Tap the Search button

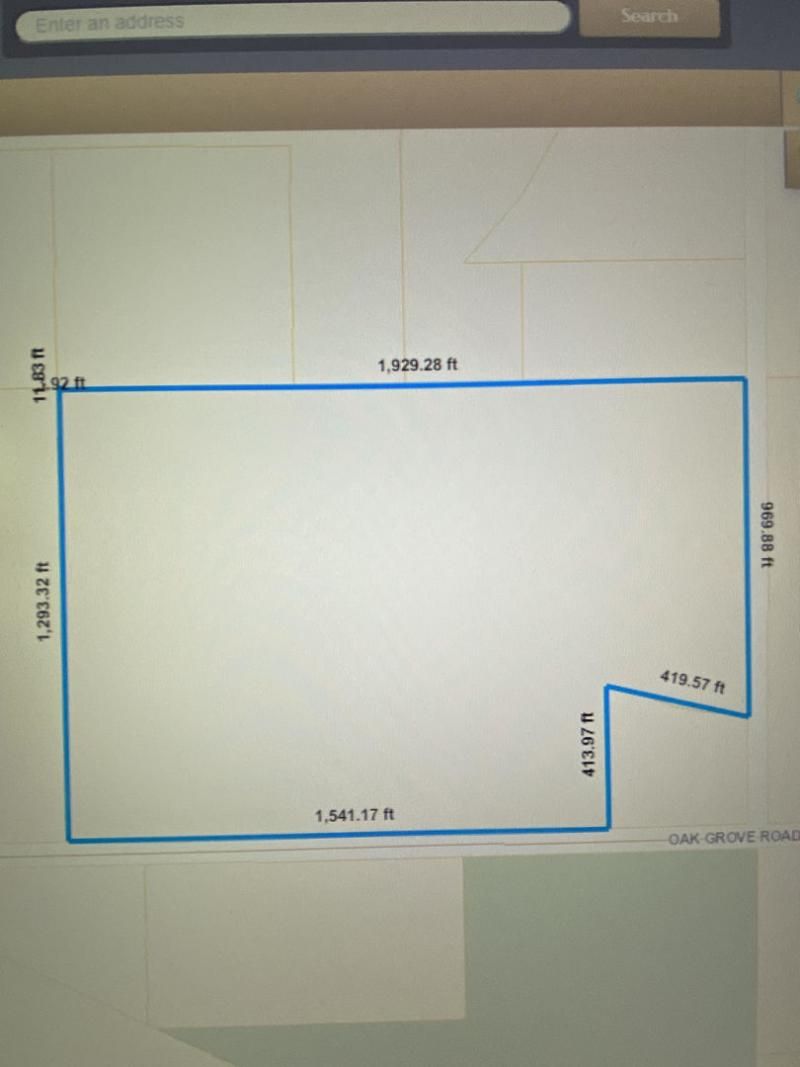649,17
